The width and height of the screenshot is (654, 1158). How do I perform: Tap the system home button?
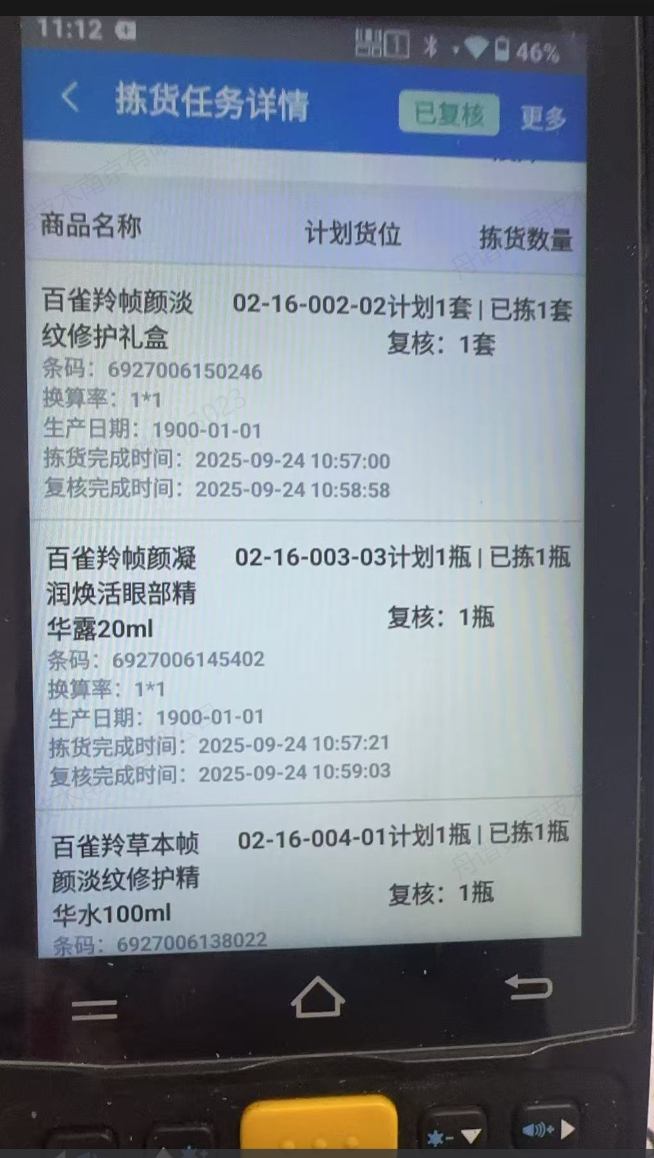coord(318,997)
